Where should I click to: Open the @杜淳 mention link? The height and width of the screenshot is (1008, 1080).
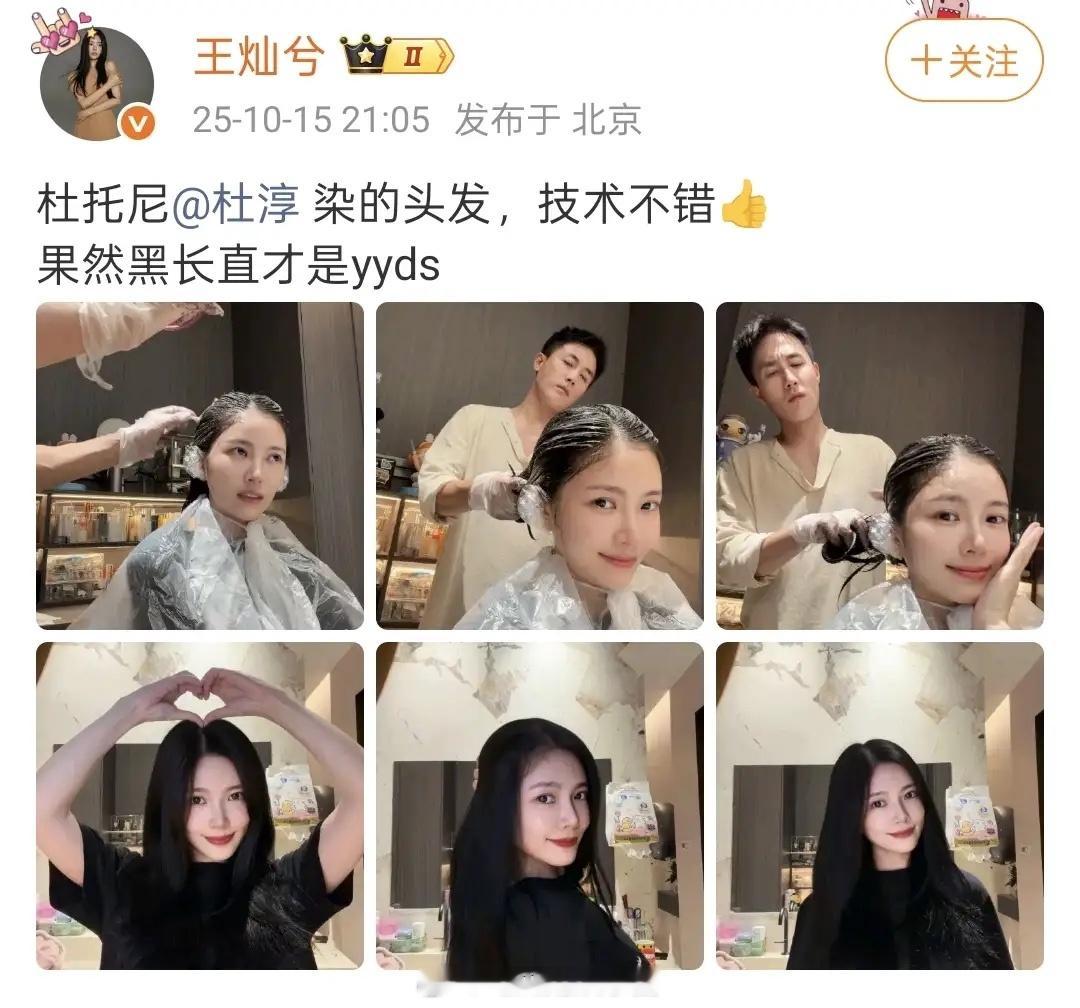[235, 205]
